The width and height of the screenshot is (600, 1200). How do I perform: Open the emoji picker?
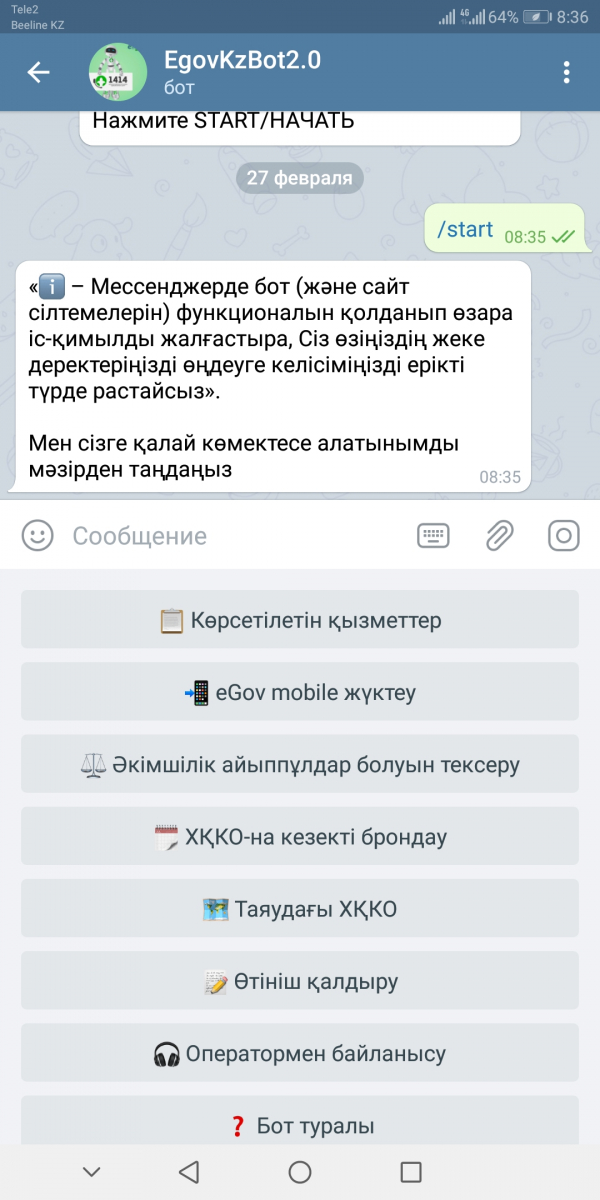pyautogui.click(x=38, y=536)
